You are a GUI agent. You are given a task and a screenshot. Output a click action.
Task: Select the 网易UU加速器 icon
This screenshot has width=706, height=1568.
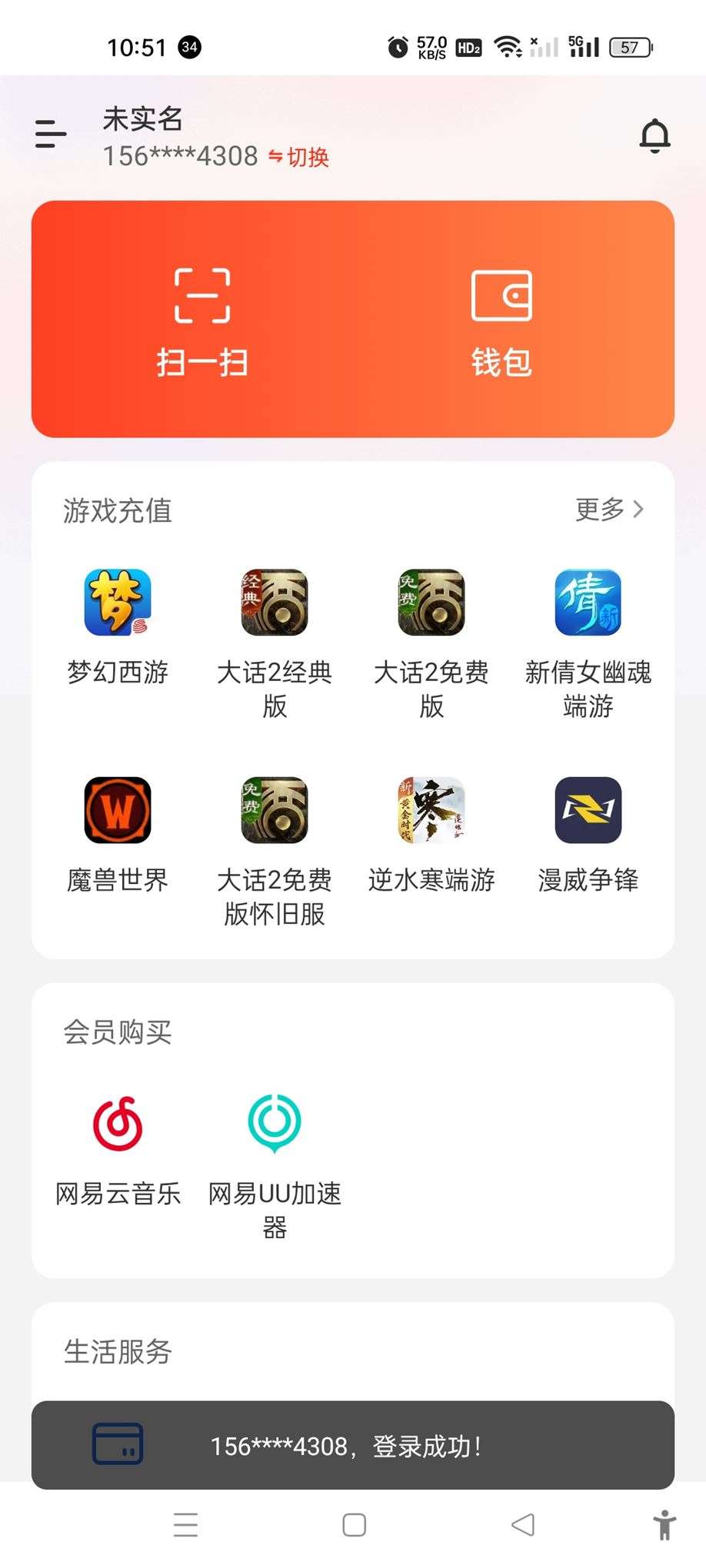[x=275, y=1124]
